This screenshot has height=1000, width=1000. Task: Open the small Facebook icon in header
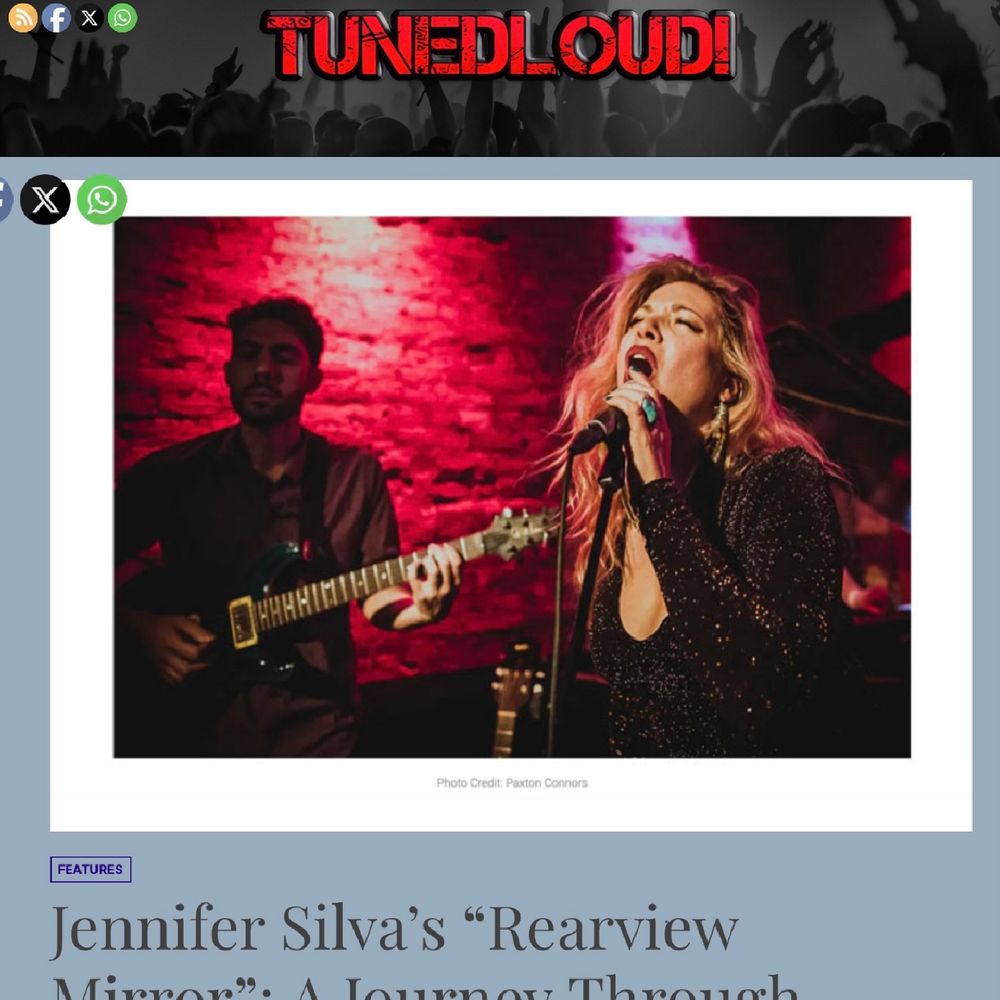pyautogui.click(x=56, y=17)
